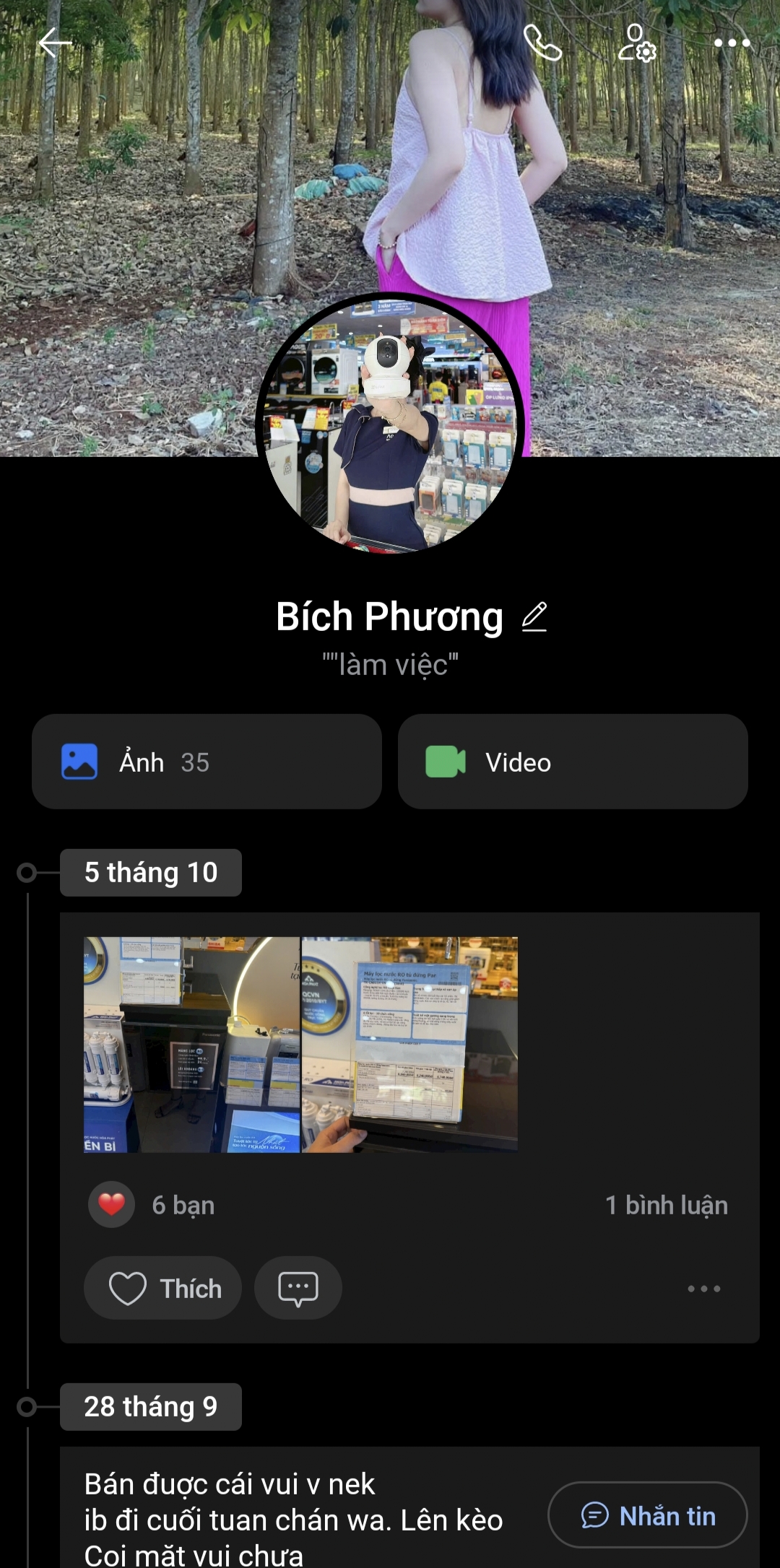The width and height of the screenshot is (780, 1568).
Task: See the 6 bạn who reacted
Action: click(x=182, y=1205)
